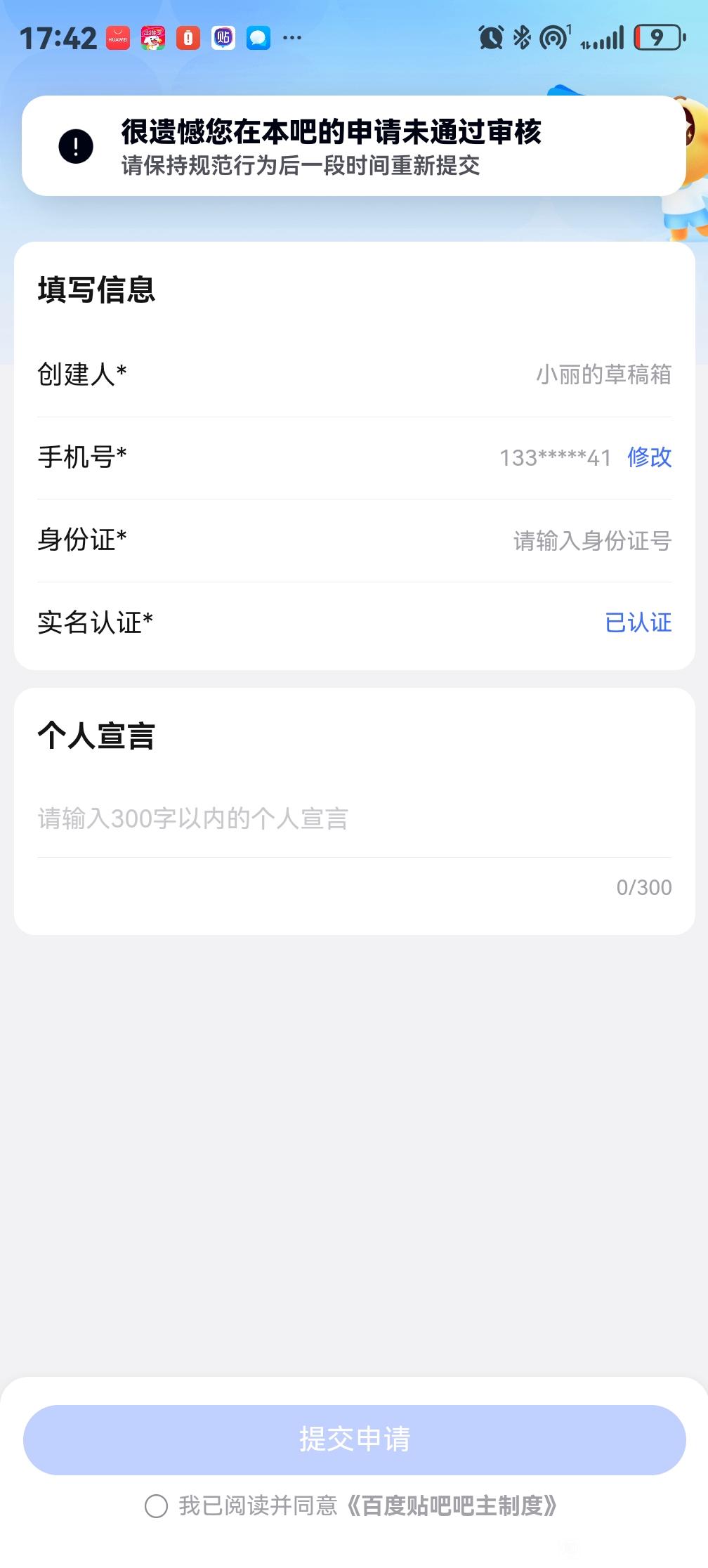Submit with the 提交申请 button

click(354, 1439)
